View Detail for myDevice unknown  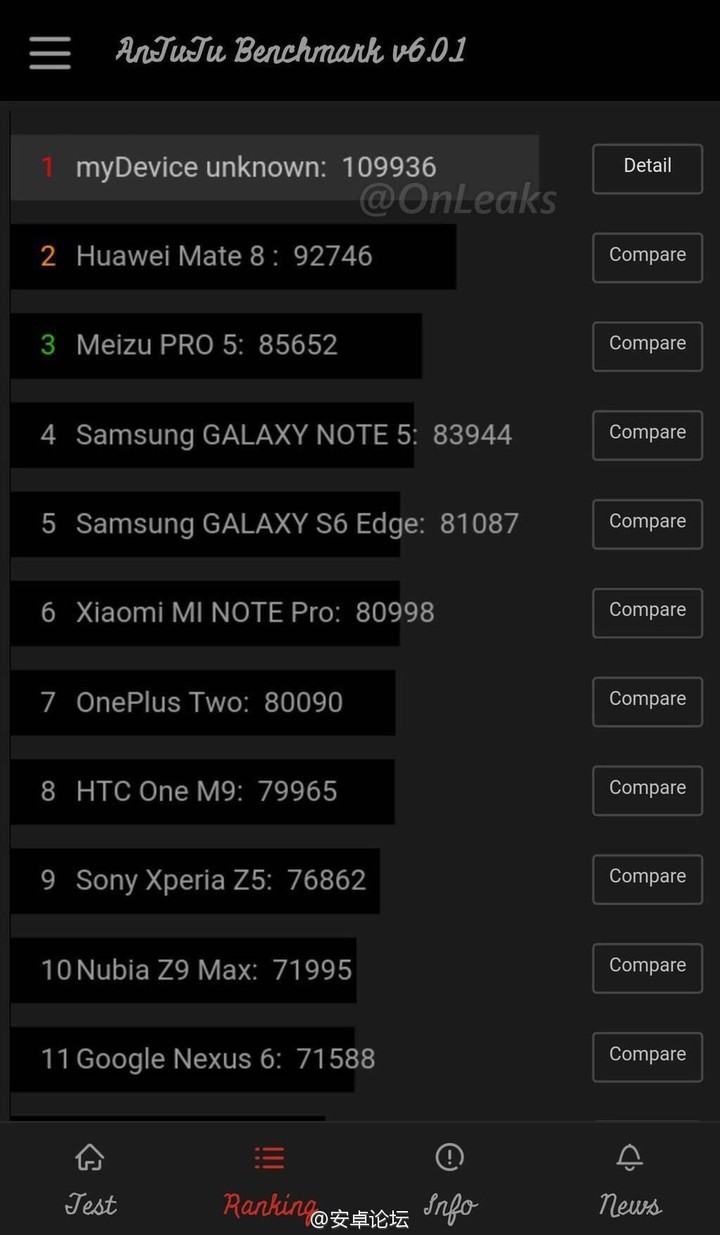pos(647,168)
